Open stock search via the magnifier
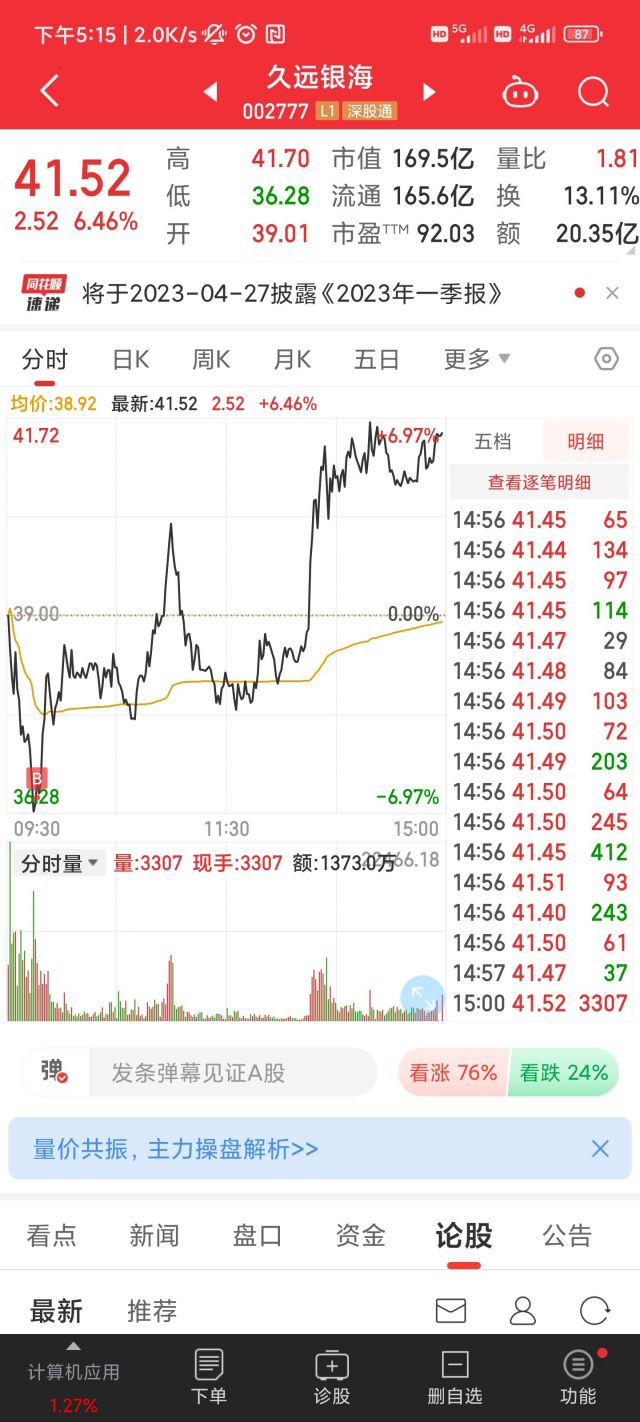The width and height of the screenshot is (640, 1422). click(x=593, y=92)
